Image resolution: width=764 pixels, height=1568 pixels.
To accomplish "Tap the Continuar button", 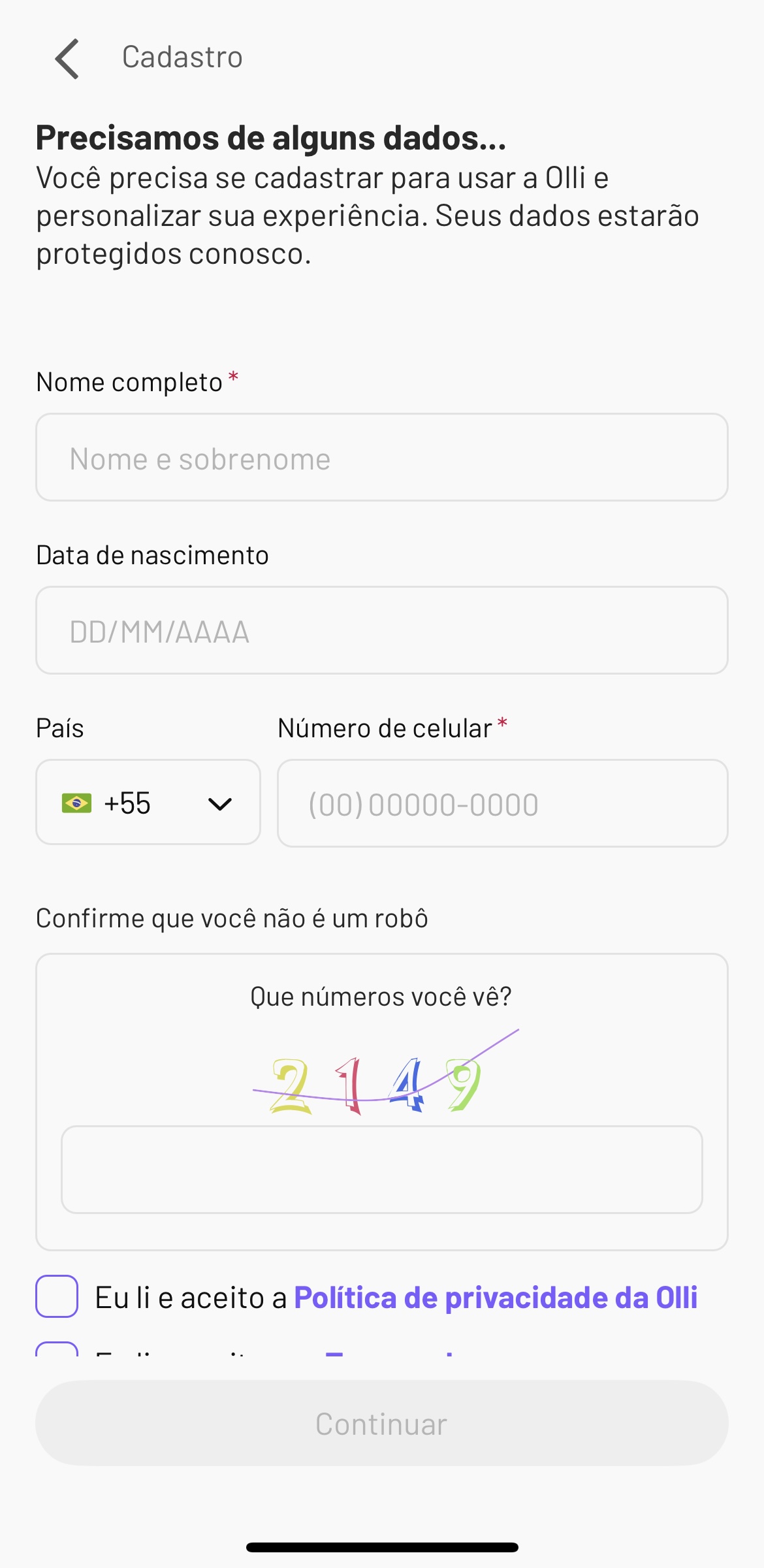I will point(382,1423).
